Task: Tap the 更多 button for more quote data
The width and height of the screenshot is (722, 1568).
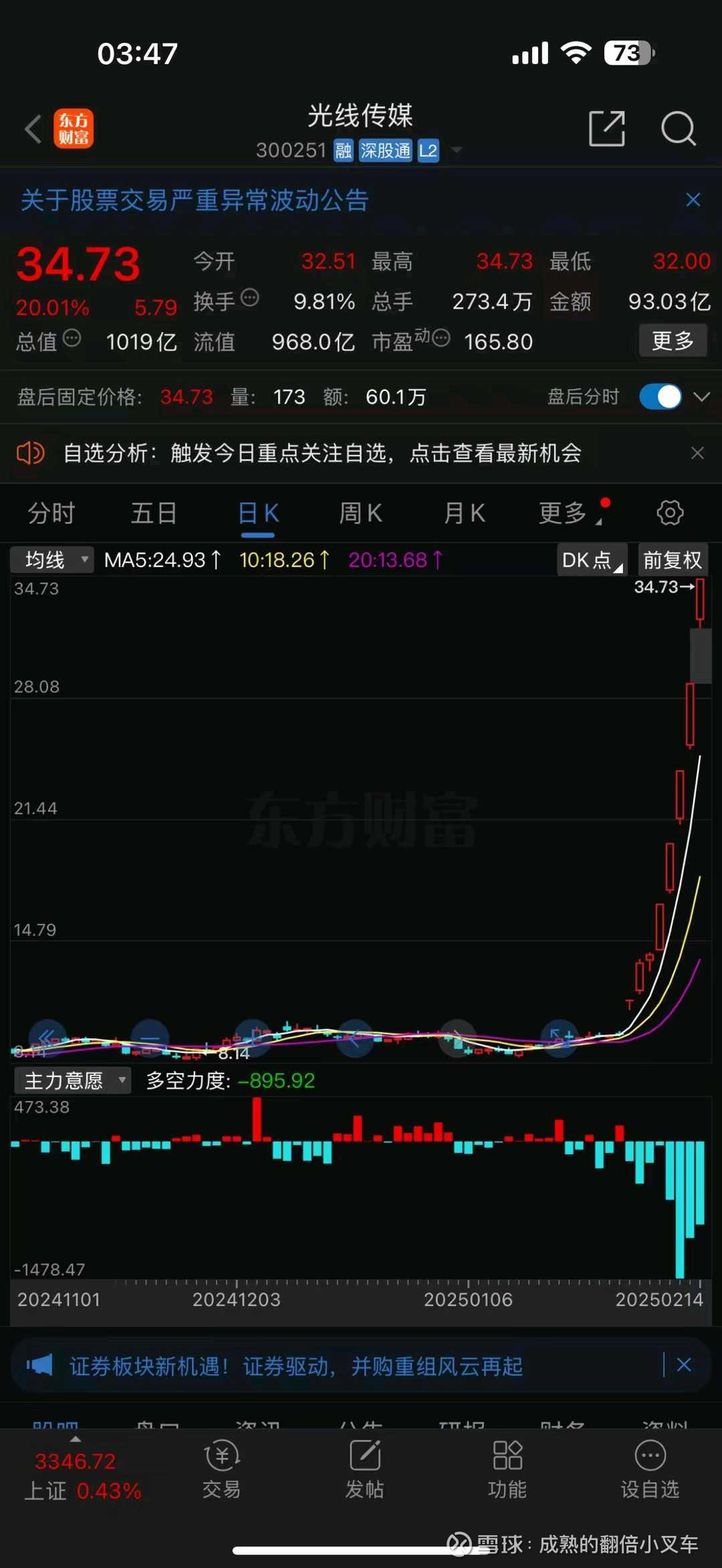Action: coord(672,341)
